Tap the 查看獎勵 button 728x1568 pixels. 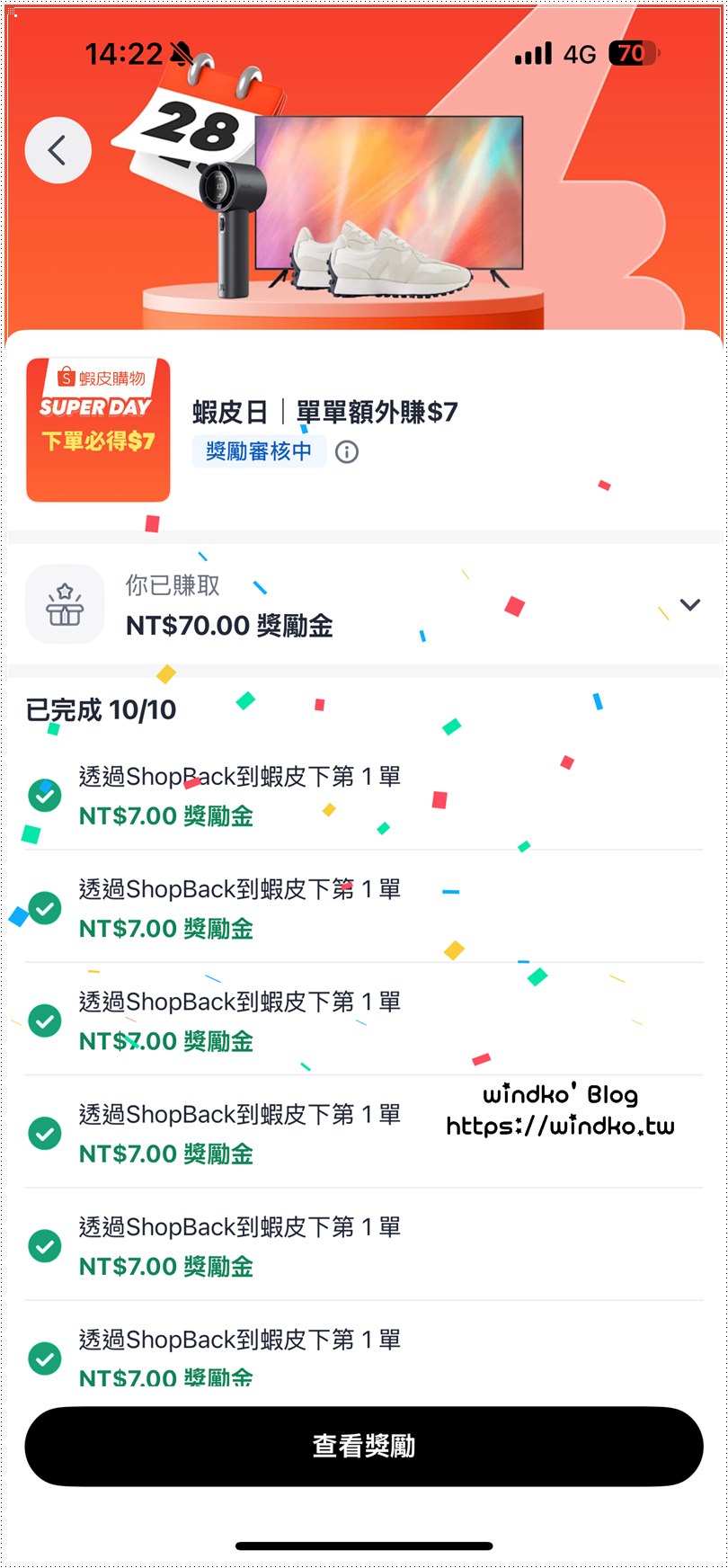363,1446
